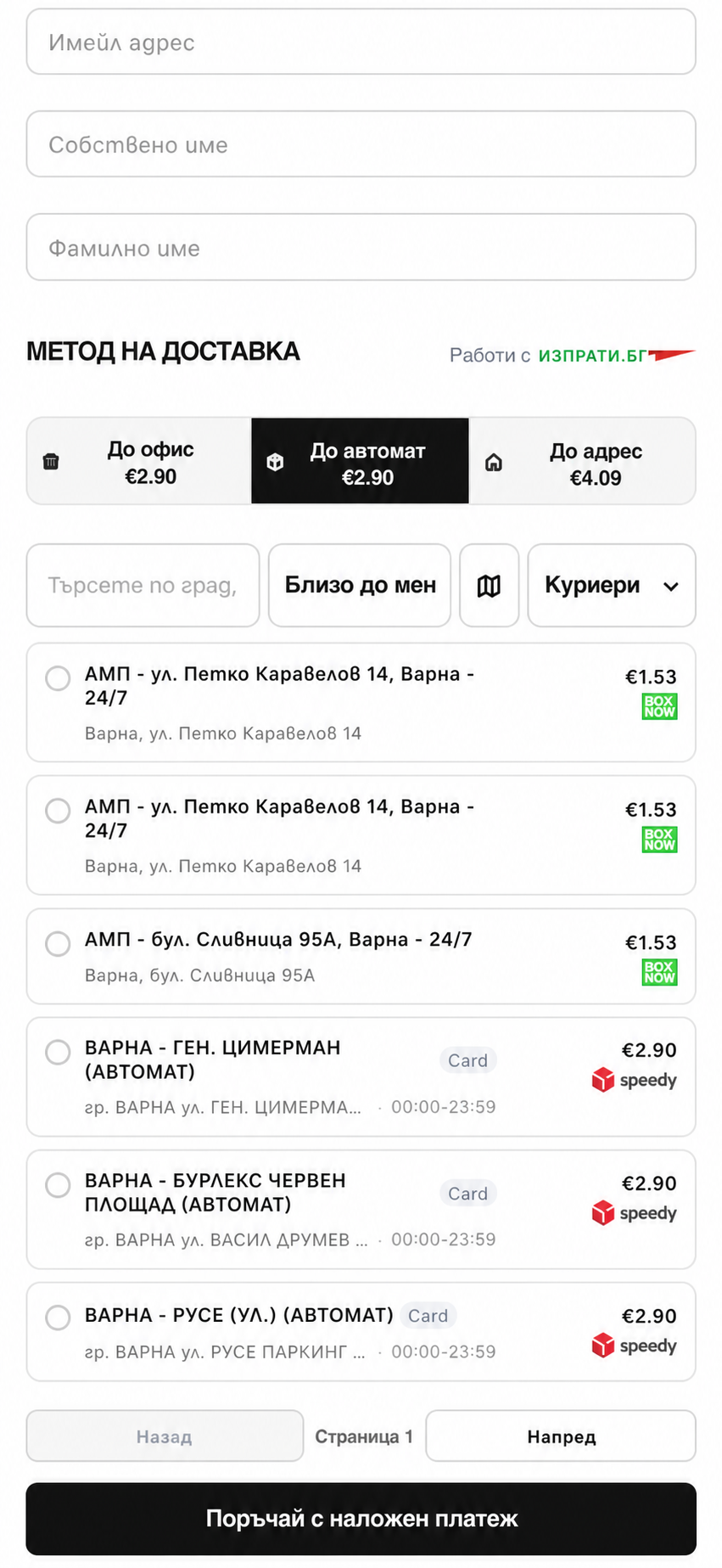The width and height of the screenshot is (722, 1568).
Task: Find lockers with Близо до мен
Action: [x=360, y=585]
